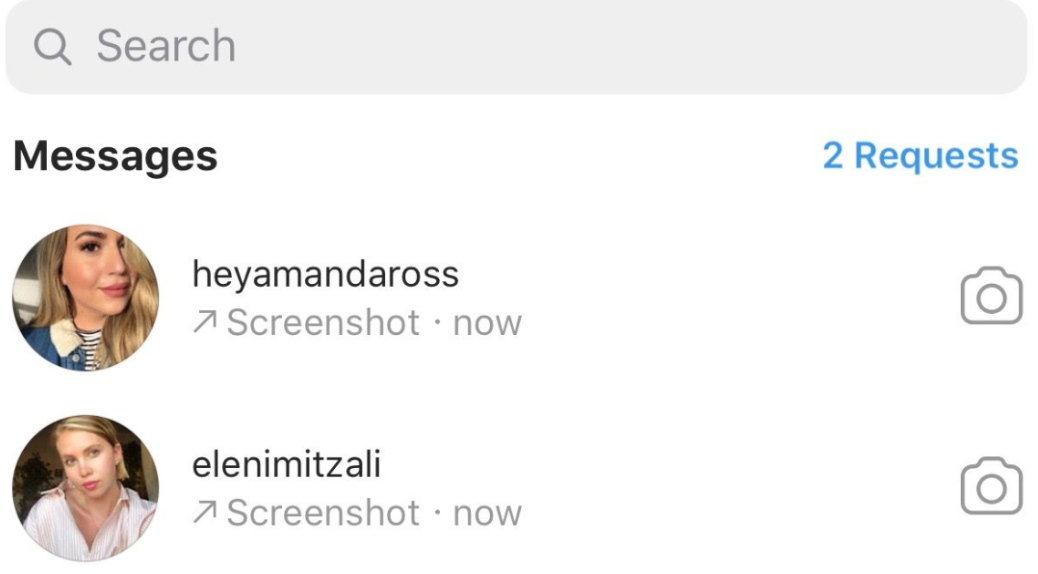
Task: Open camera for heyamandaross
Action: [x=991, y=298]
